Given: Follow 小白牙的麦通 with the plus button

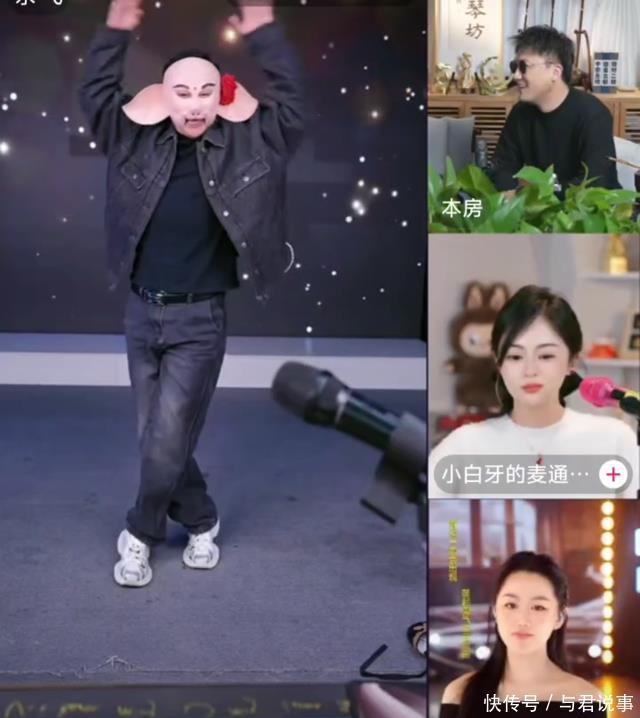Looking at the screenshot, I should [x=612, y=476].
